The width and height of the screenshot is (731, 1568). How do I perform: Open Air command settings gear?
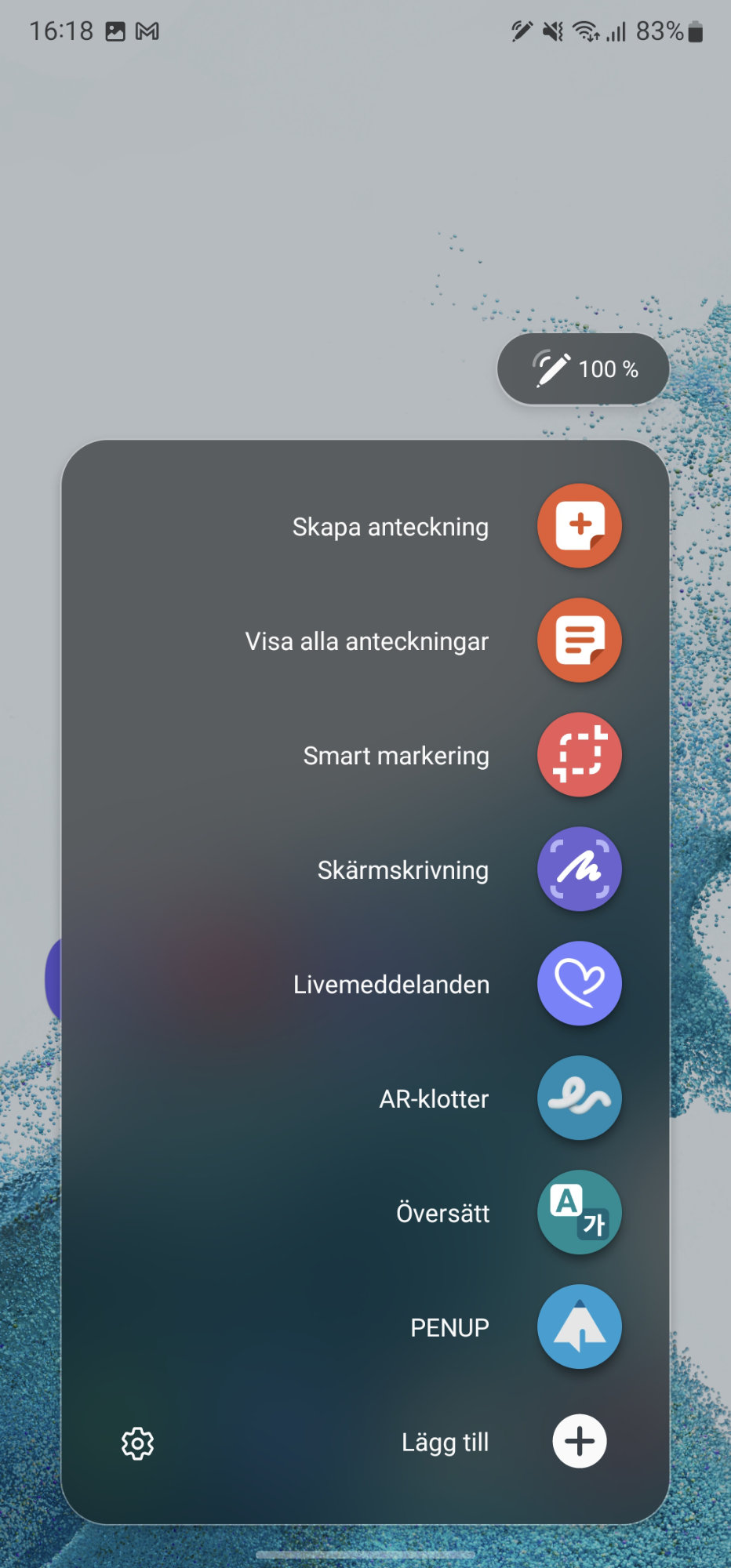pos(137,1443)
